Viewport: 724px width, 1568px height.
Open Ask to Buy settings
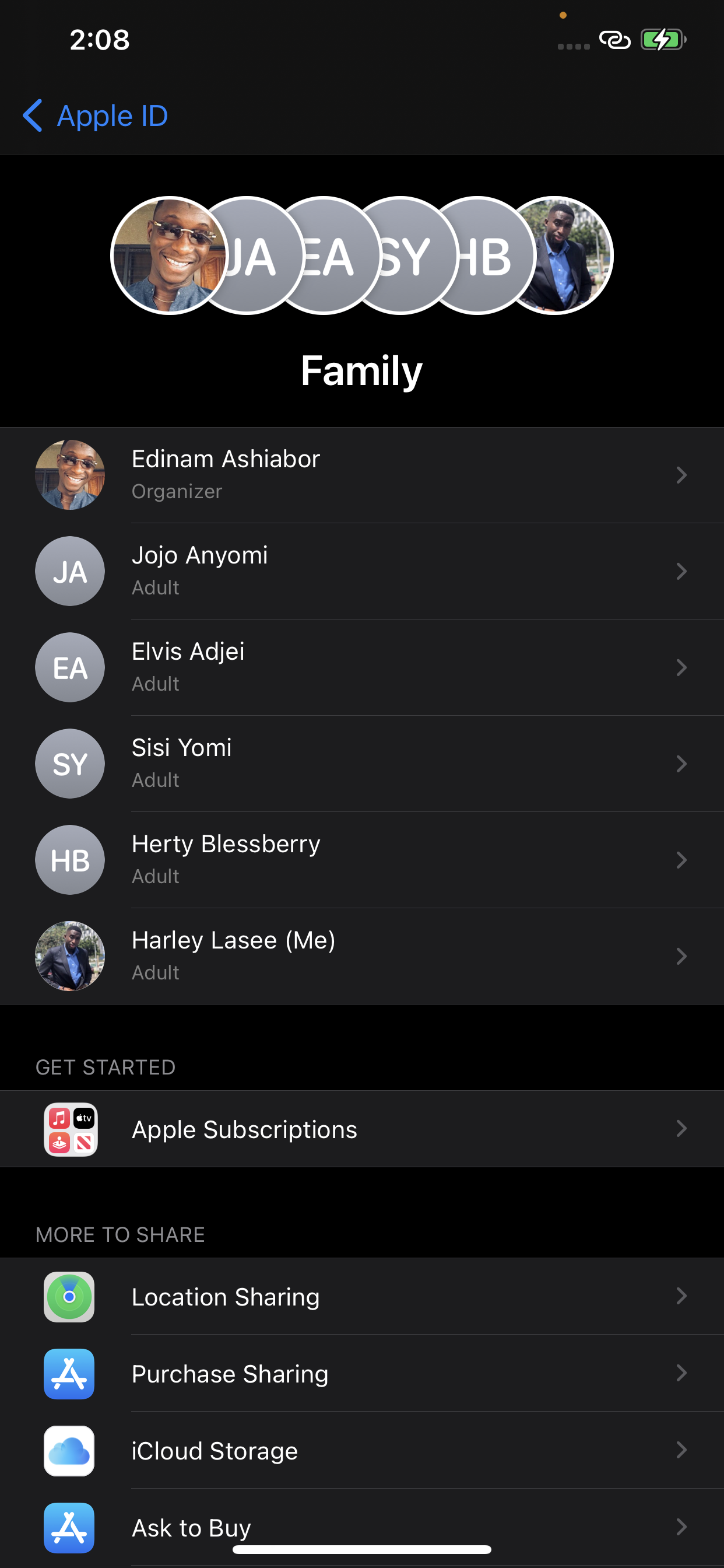(361, 1527)
